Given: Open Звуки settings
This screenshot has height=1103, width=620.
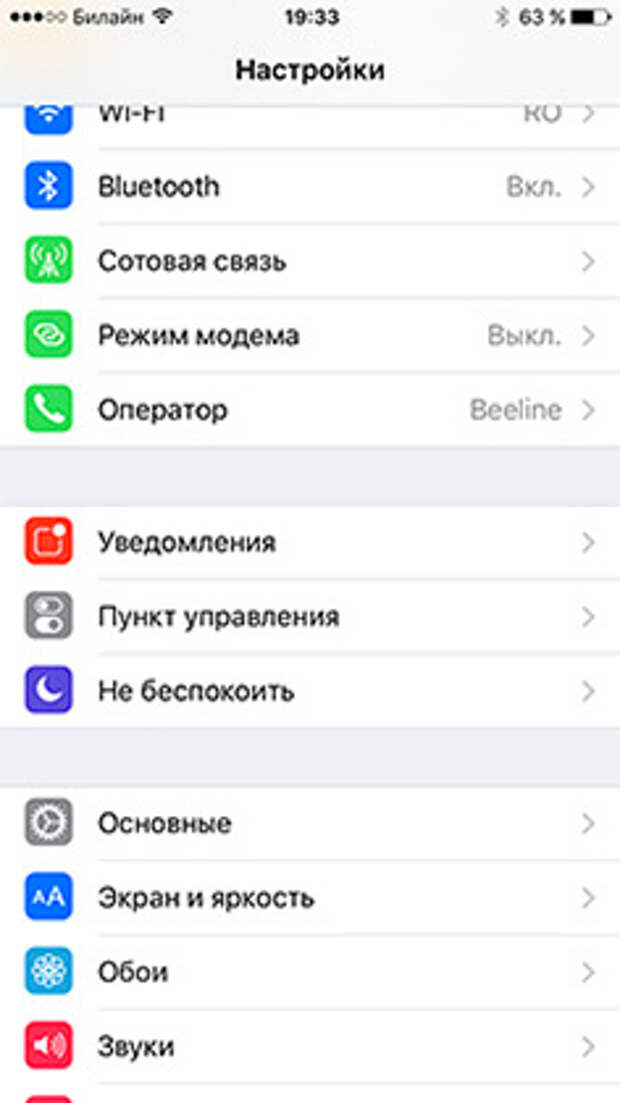Looking at the screenshot, I should point(310,1047).
